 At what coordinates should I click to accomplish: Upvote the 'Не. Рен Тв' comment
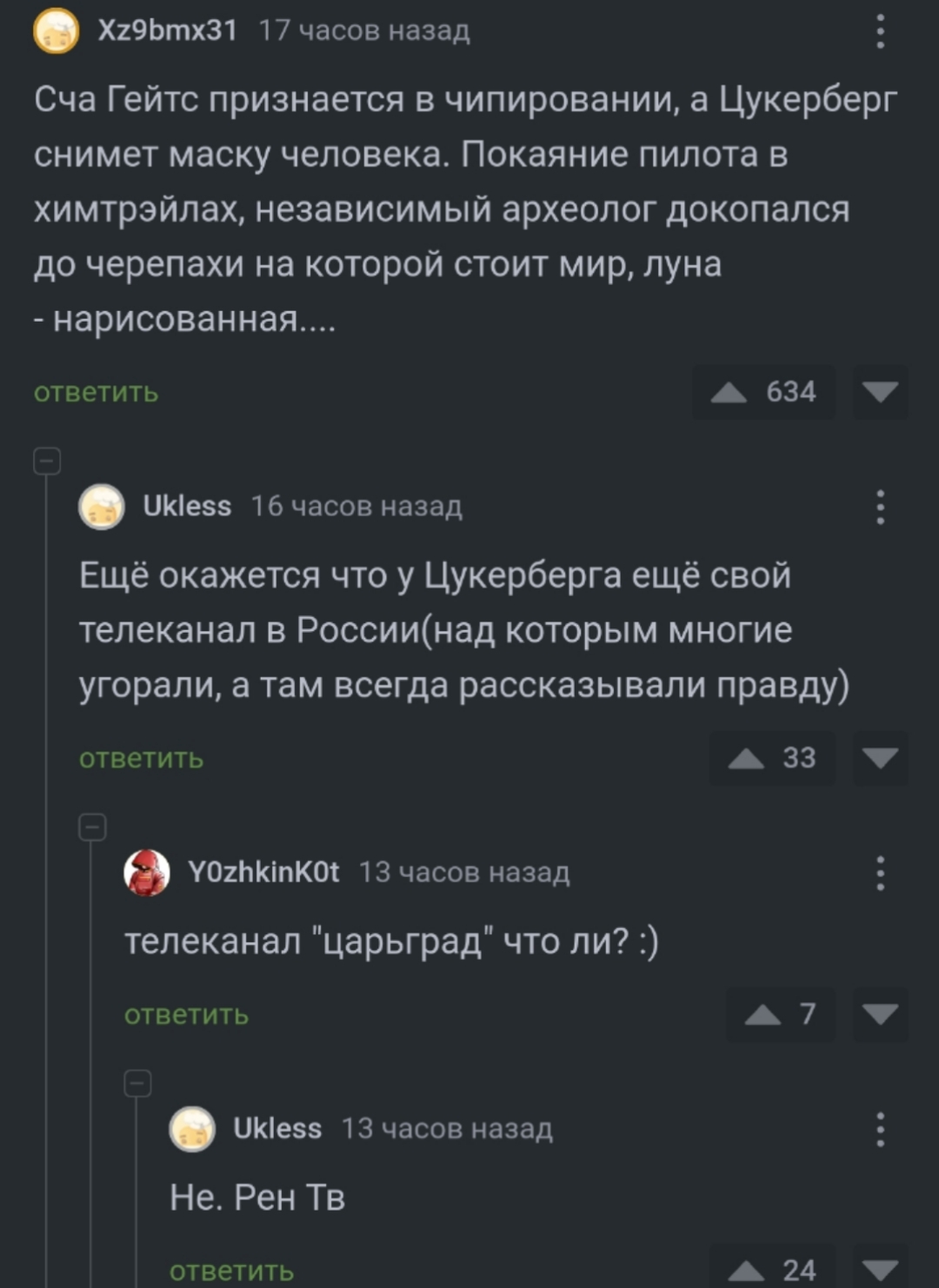coord(746,1271)
